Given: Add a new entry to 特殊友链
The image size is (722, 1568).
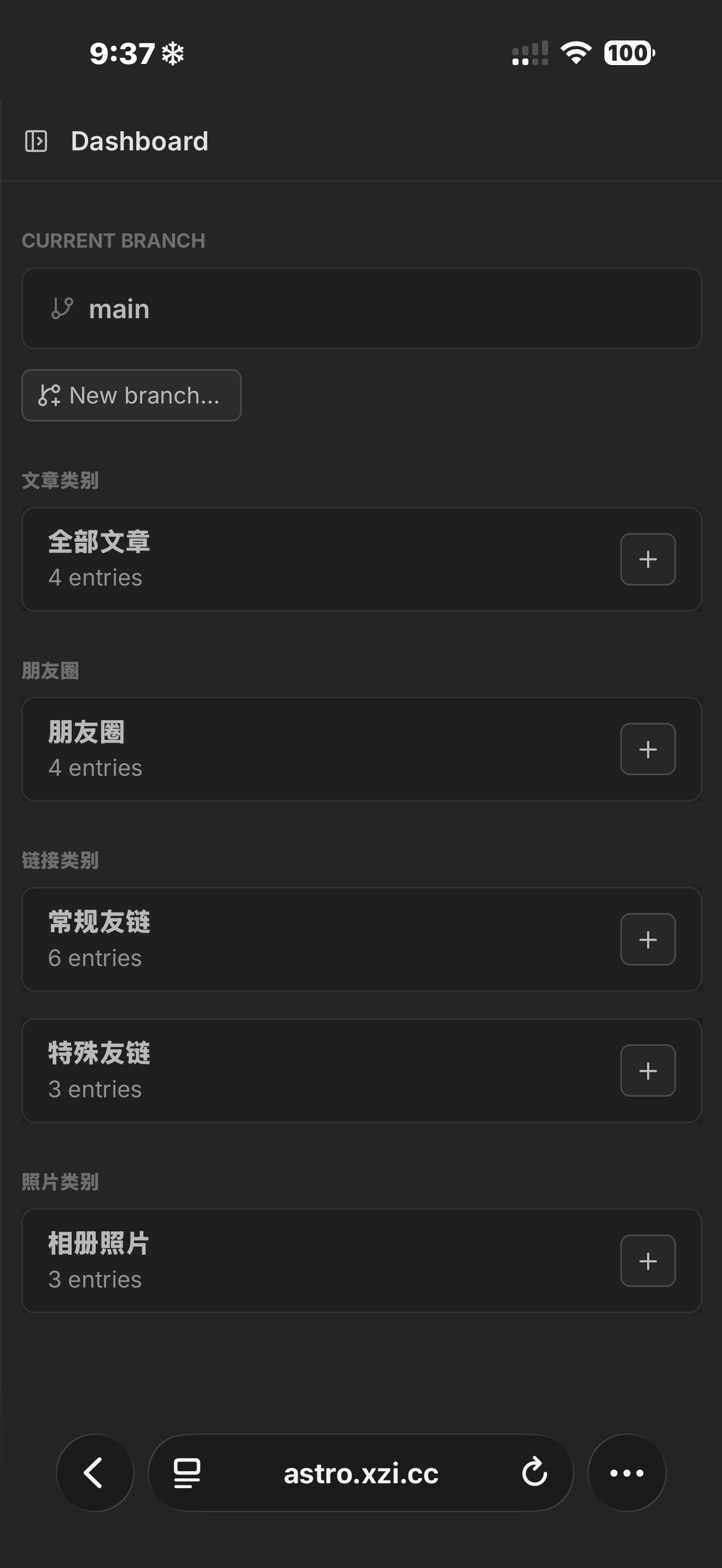Looking at the screenshot, I should (648, 1070).
